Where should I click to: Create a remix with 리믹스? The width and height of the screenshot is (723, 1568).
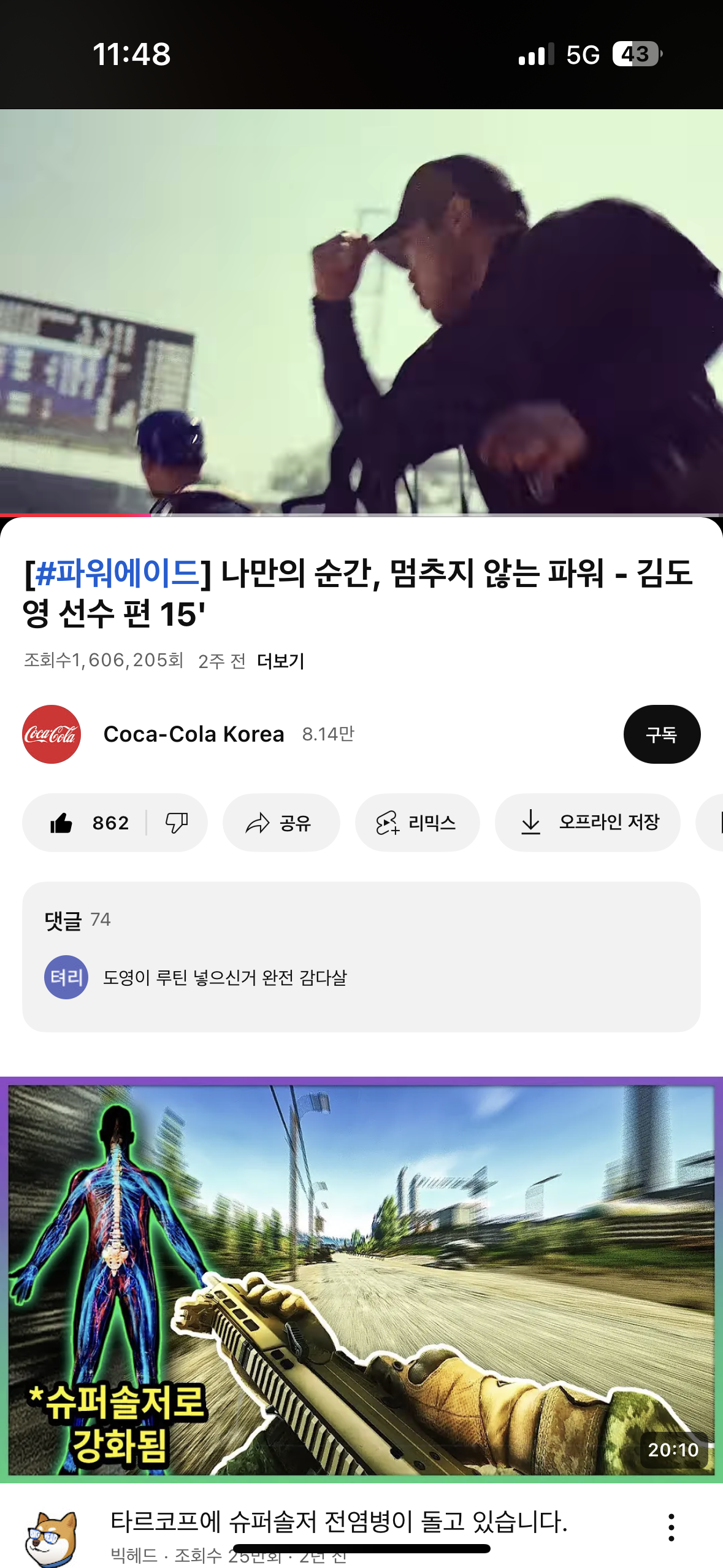[417, 823]
